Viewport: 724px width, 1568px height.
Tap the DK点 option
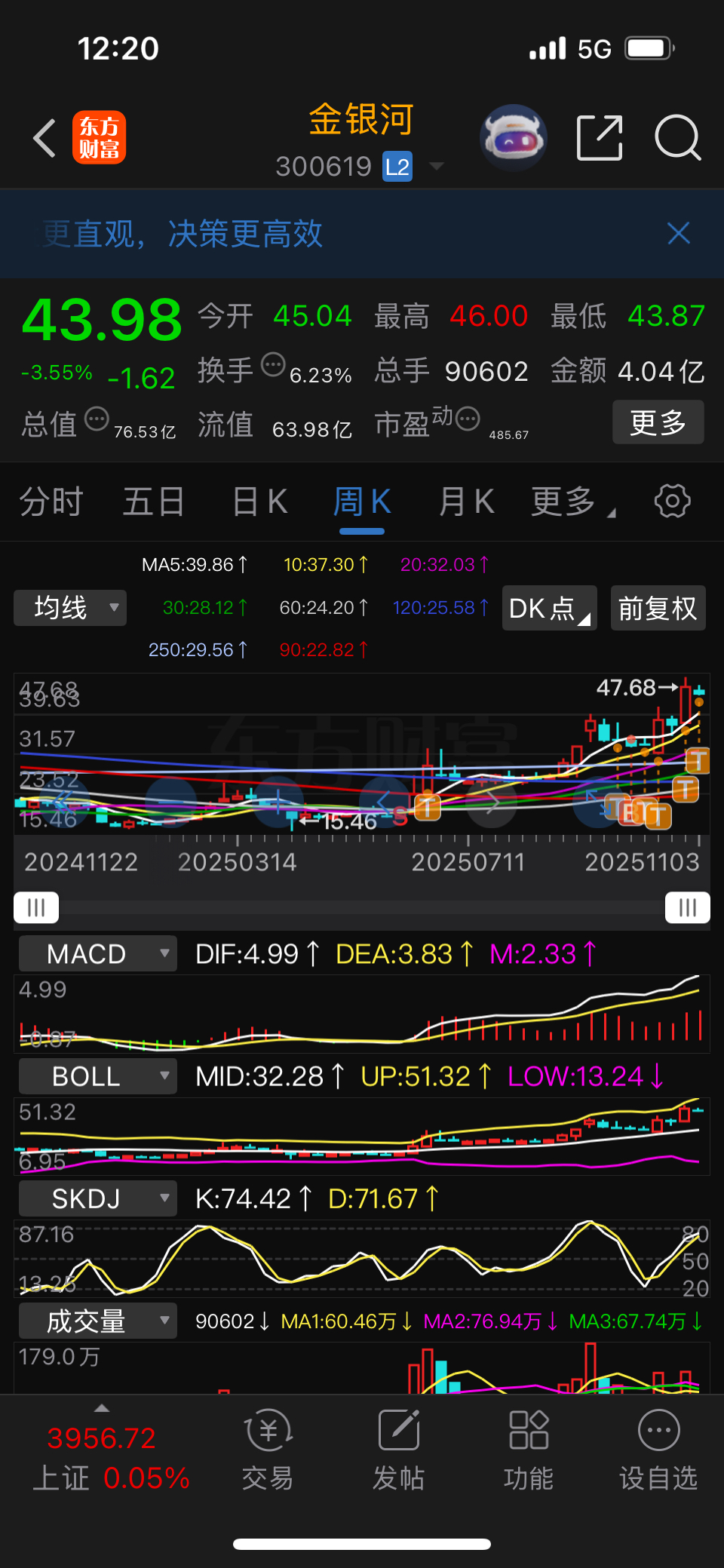coord(549,608)
